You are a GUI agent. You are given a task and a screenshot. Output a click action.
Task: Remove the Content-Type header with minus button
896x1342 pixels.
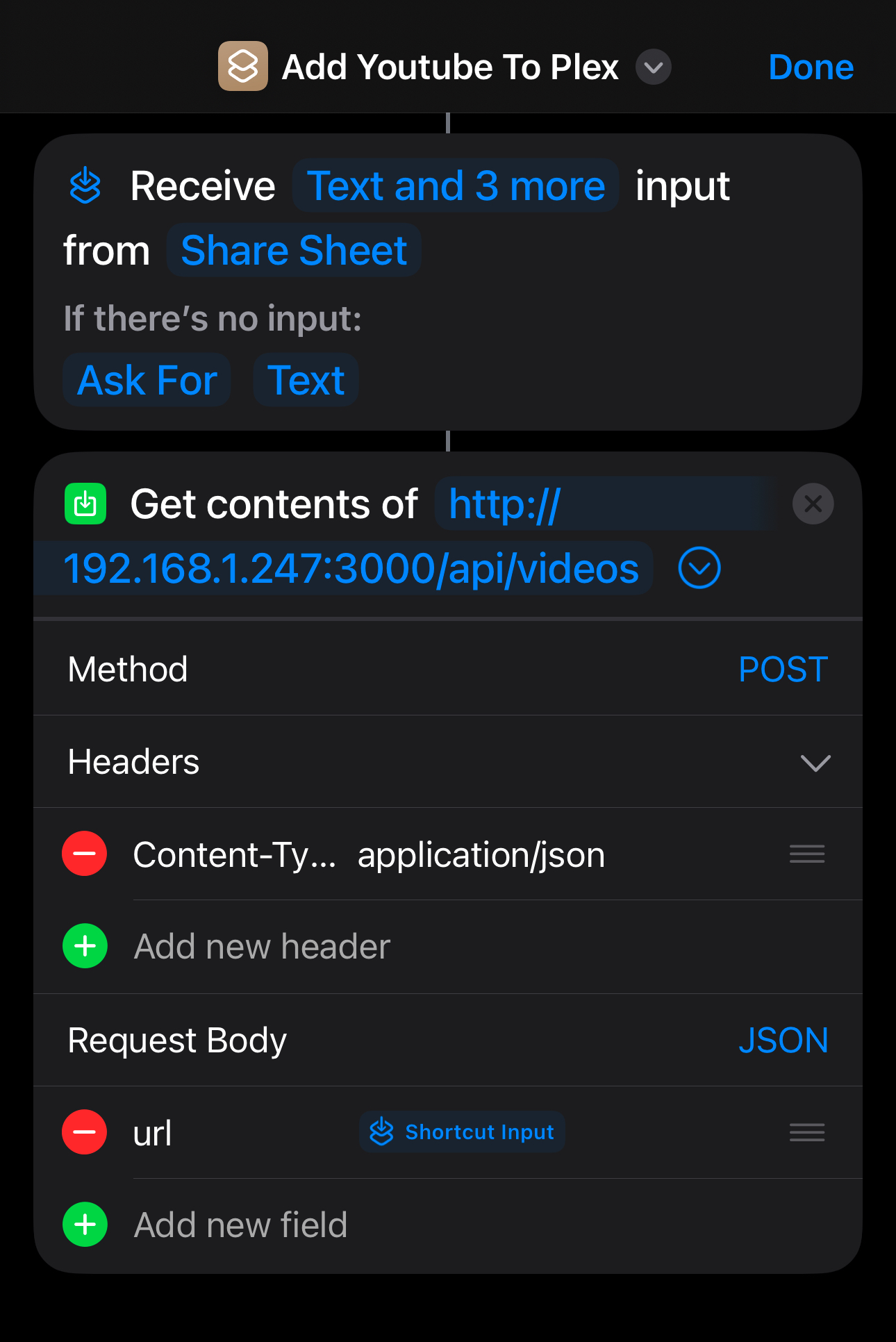click(84, 854)
